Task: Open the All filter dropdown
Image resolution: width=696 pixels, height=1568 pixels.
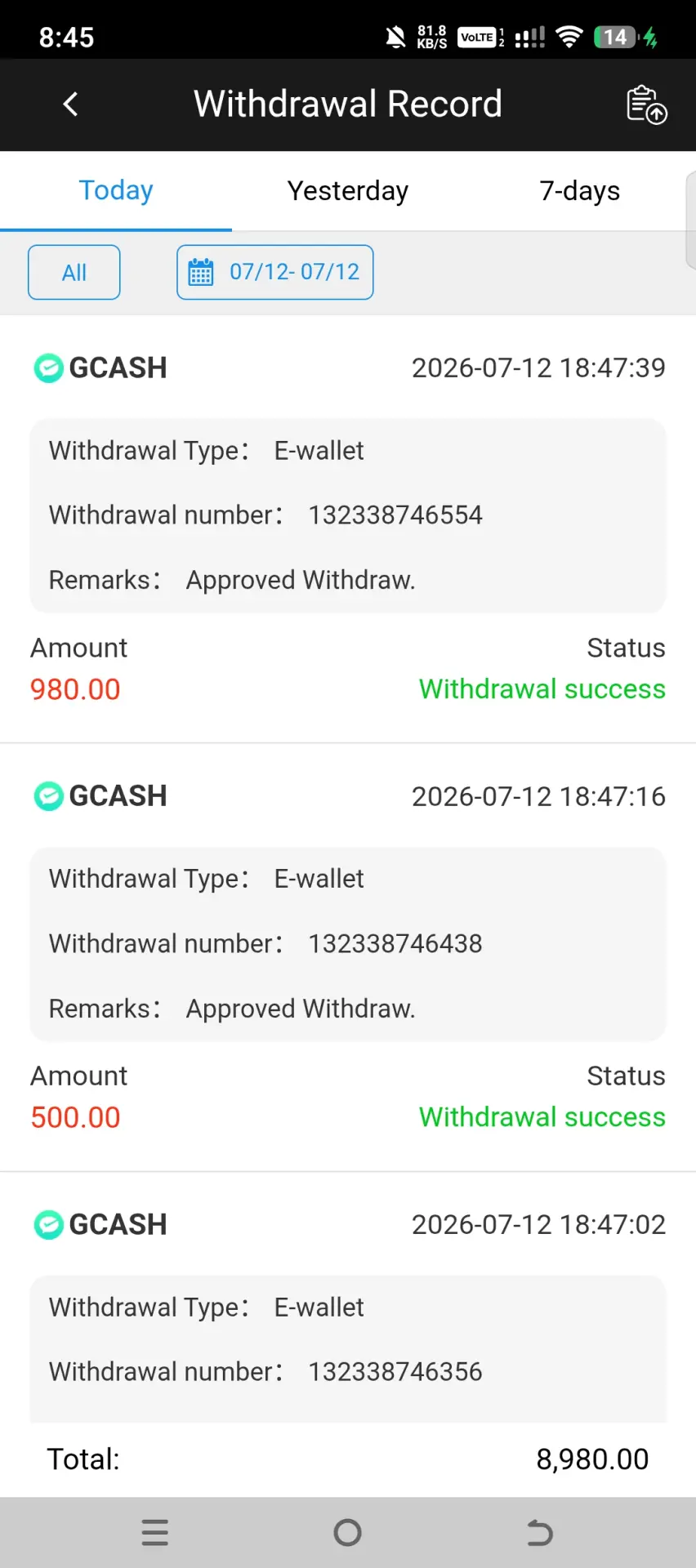Action: pyautogui.click(x=74, y=272)
